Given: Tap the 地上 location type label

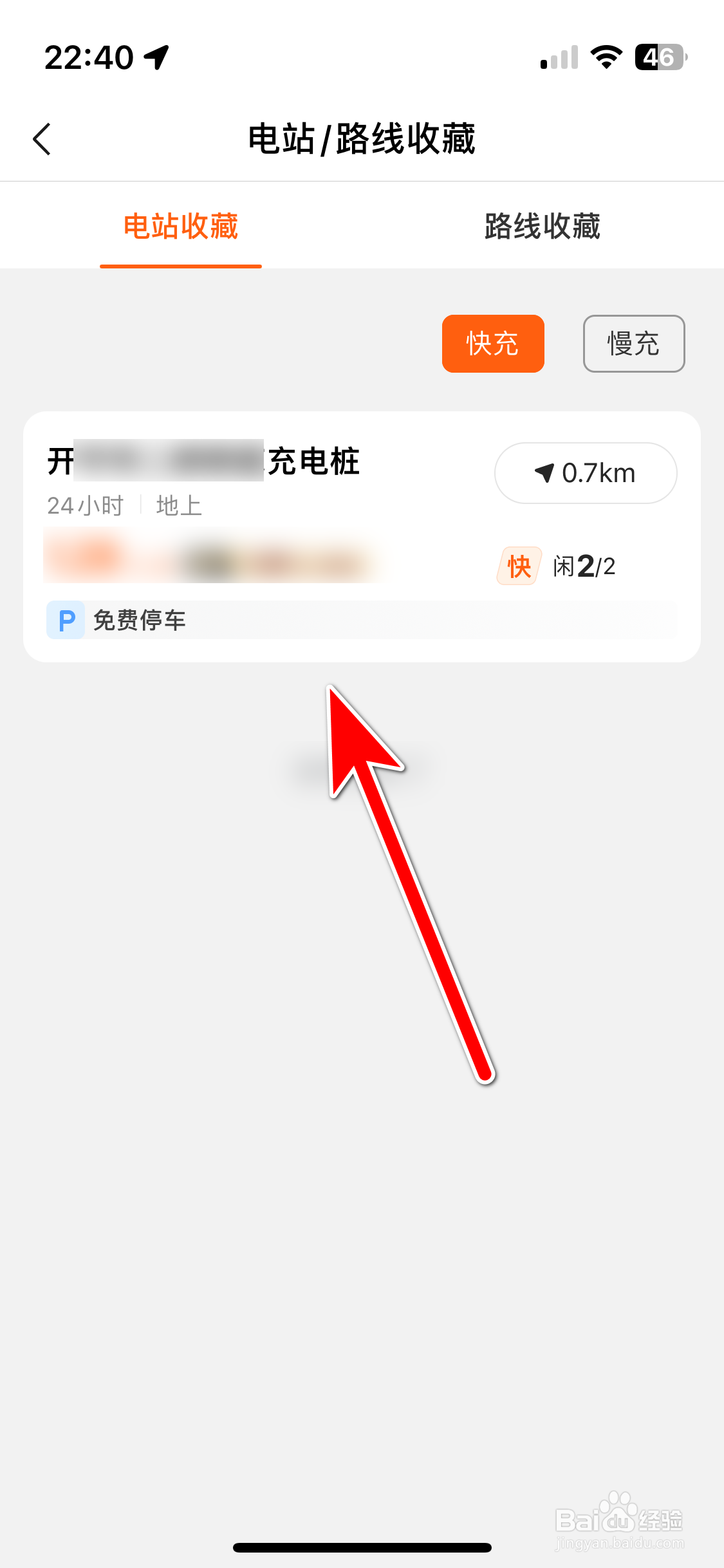Looking at the screenshot, I should tap(178, 506).
